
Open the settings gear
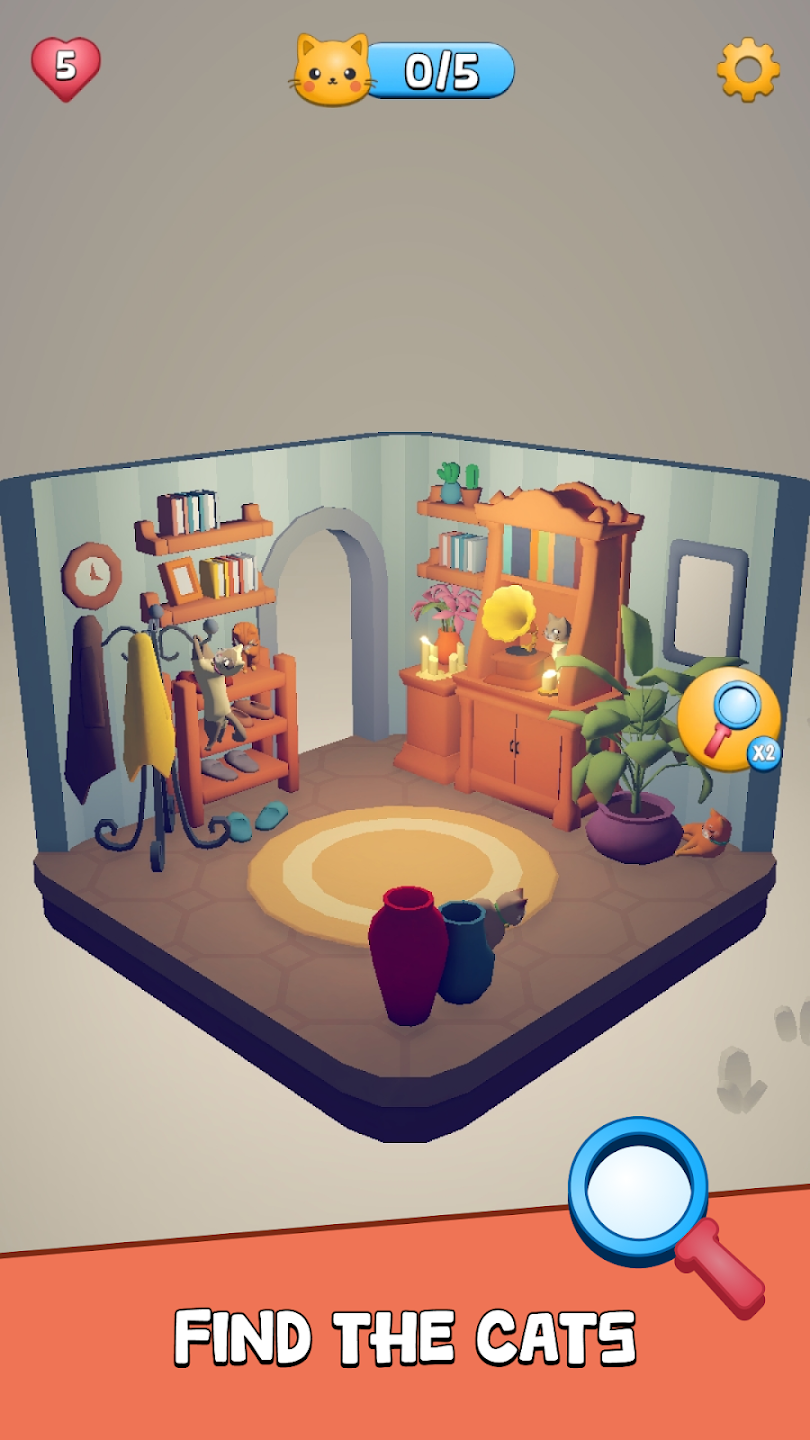point(748,69)
